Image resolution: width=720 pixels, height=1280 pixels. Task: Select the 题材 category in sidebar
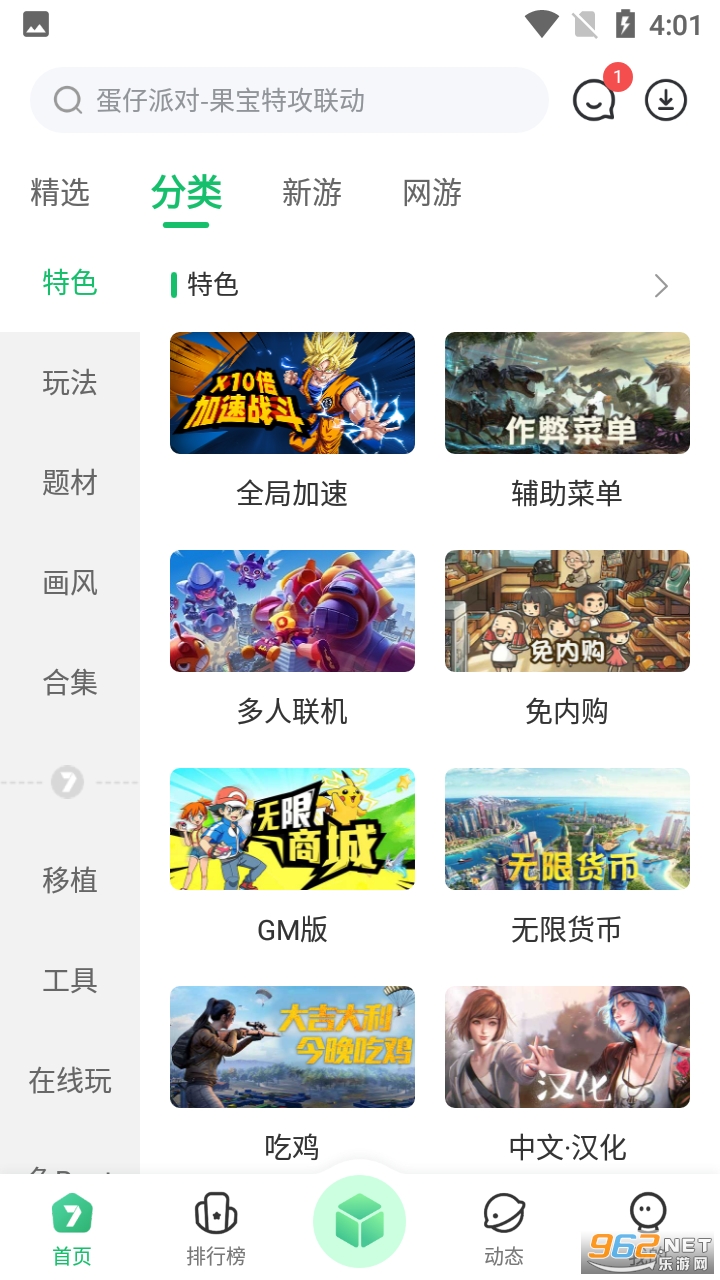[x=70, y=482]
